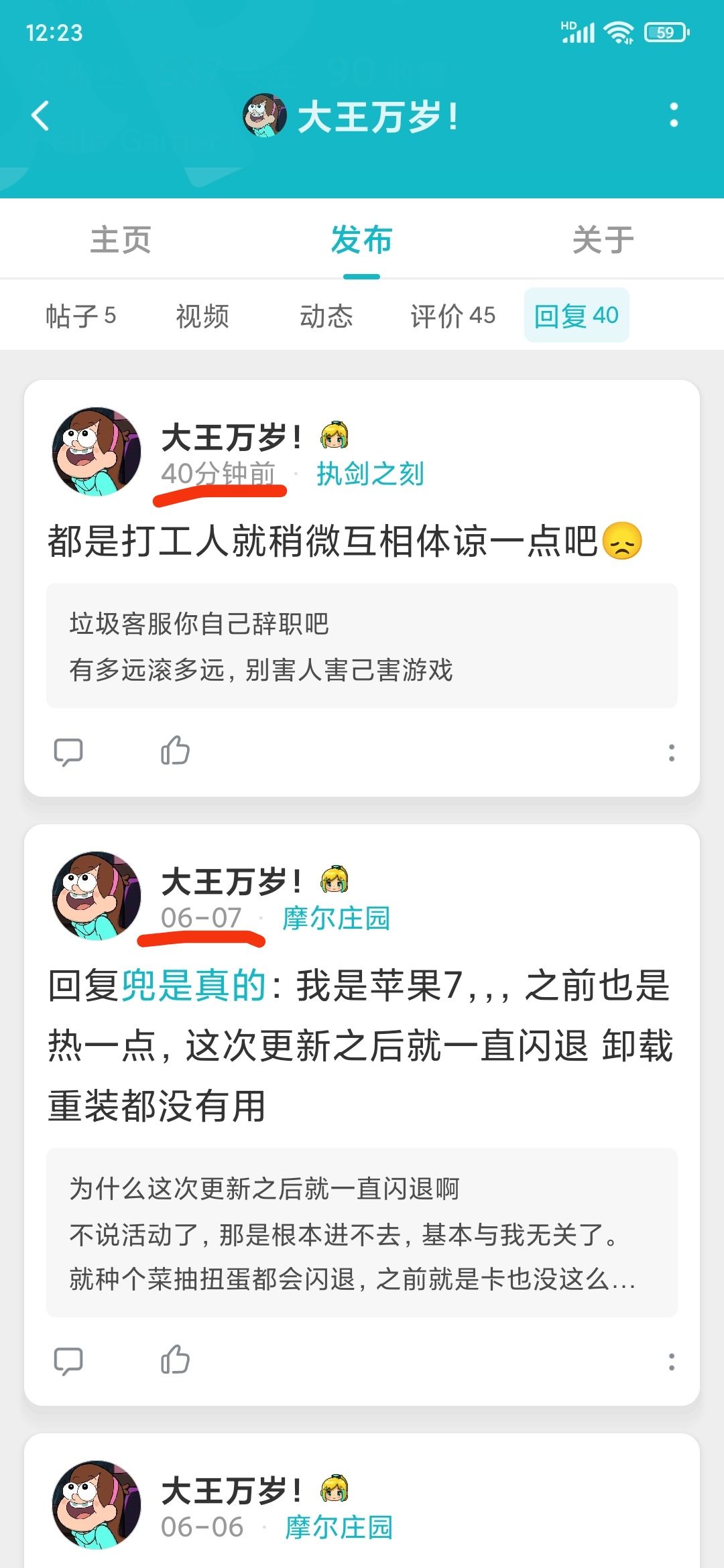Comment on the 都是打工人 reply

tap(68, 752)
